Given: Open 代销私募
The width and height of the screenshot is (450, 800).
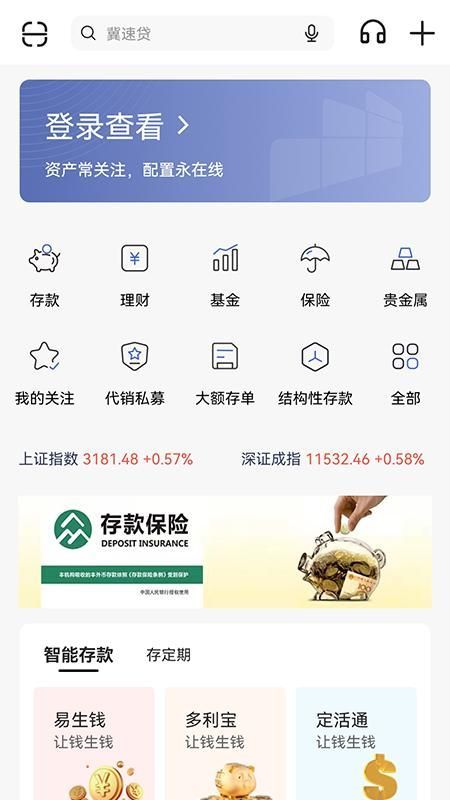Looking at the screenshot, I should coord(135,374).
